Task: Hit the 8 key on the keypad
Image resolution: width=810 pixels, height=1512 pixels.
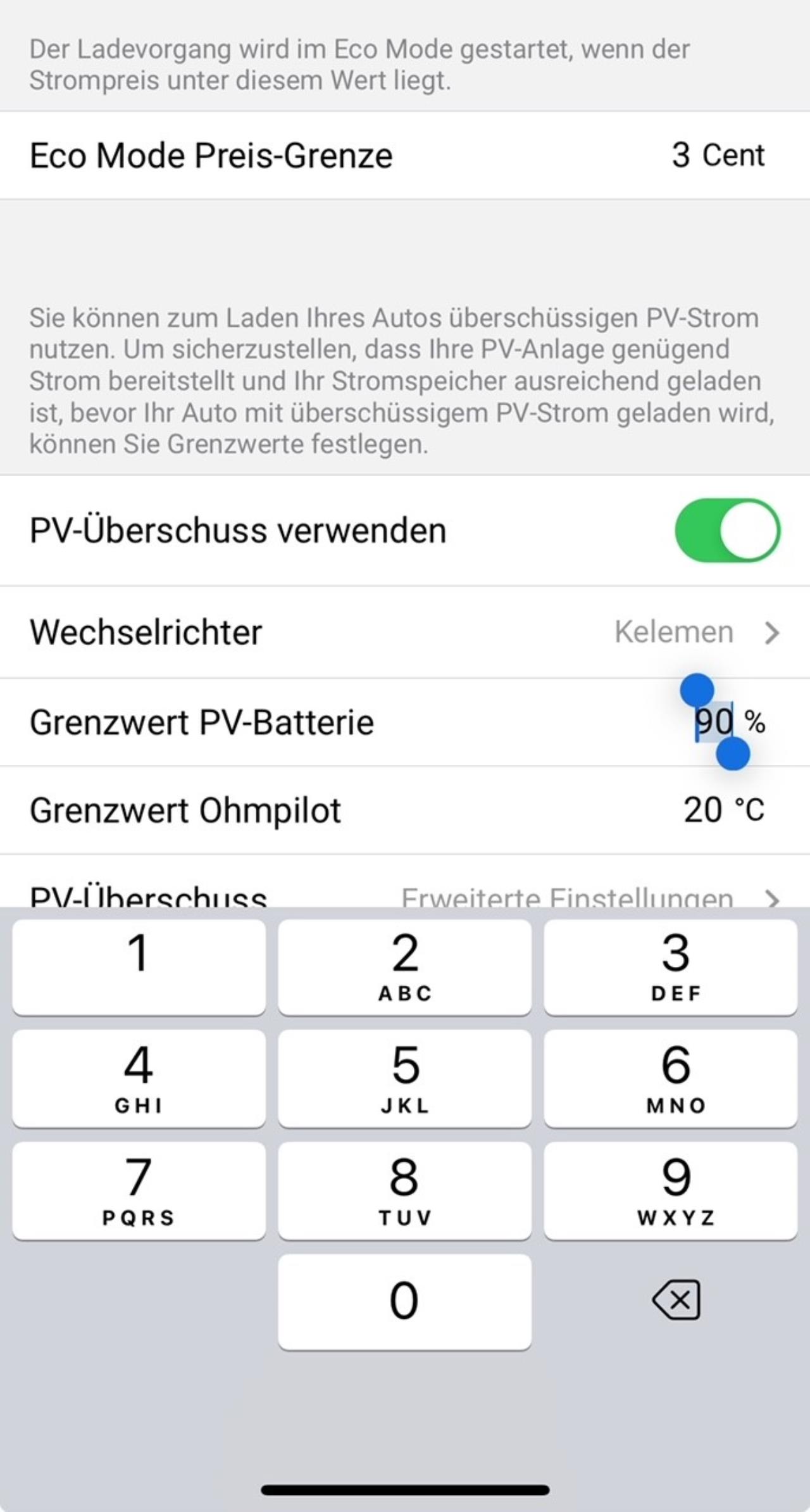Action: pyautogui.click(x=404, y=1190)
